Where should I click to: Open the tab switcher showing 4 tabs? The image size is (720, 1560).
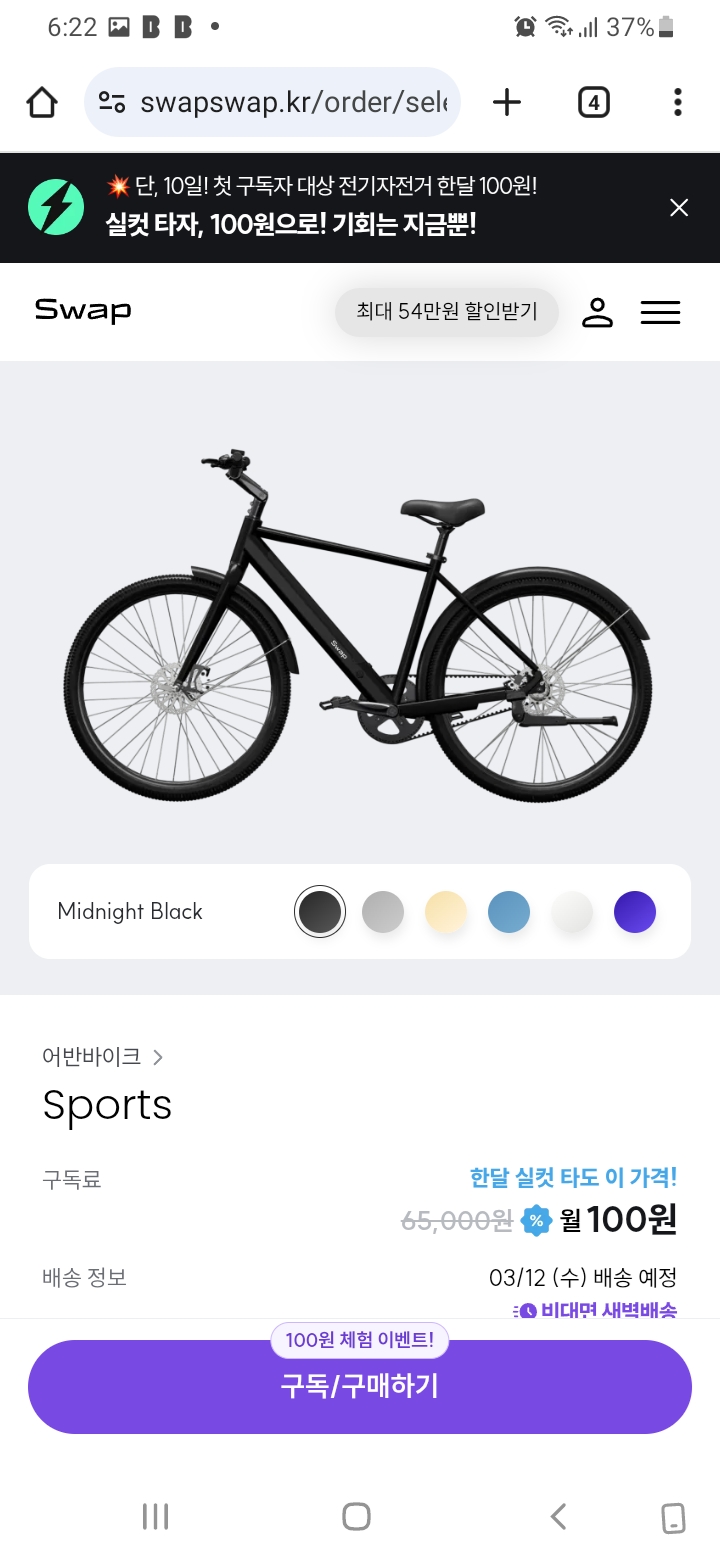tap(593, 102)
